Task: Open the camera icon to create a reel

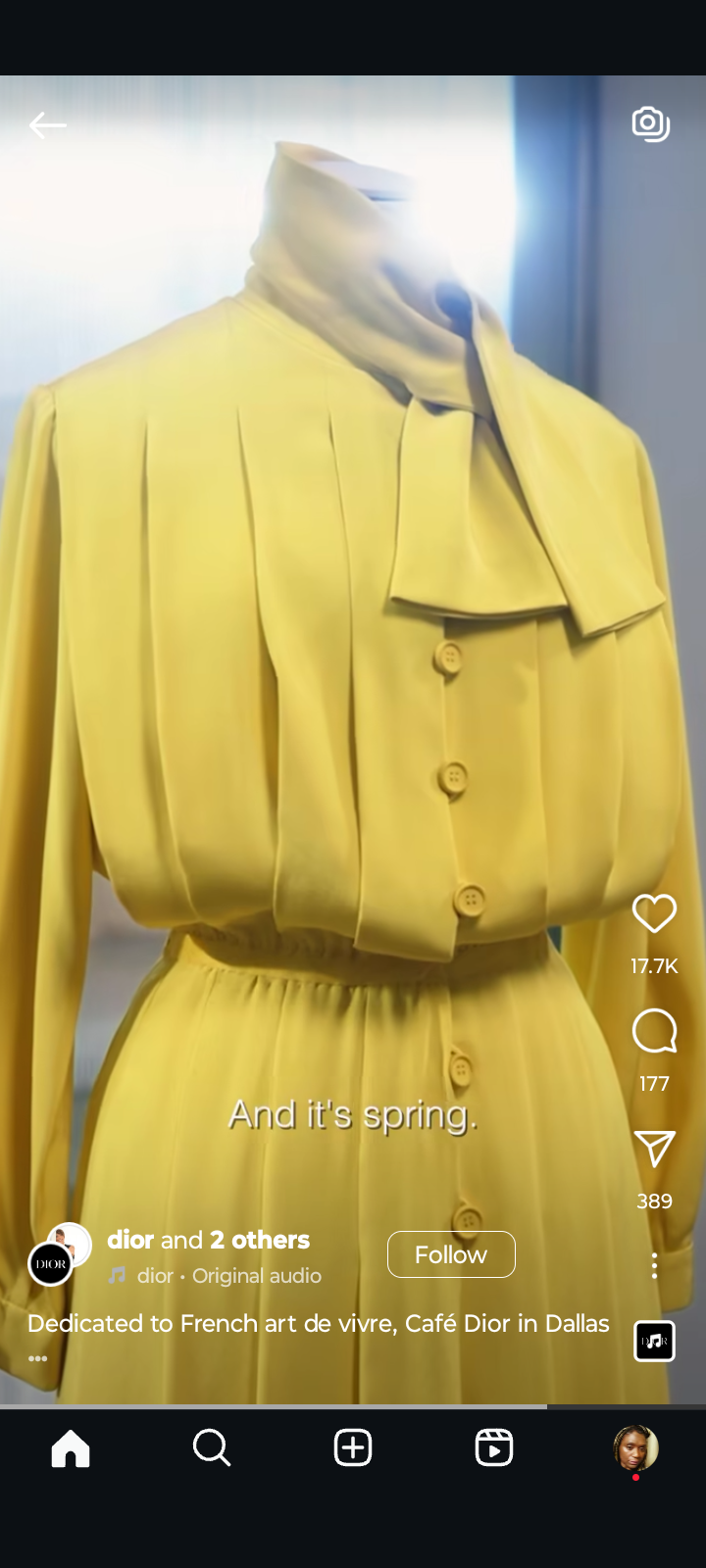Action: coord(650,124)
